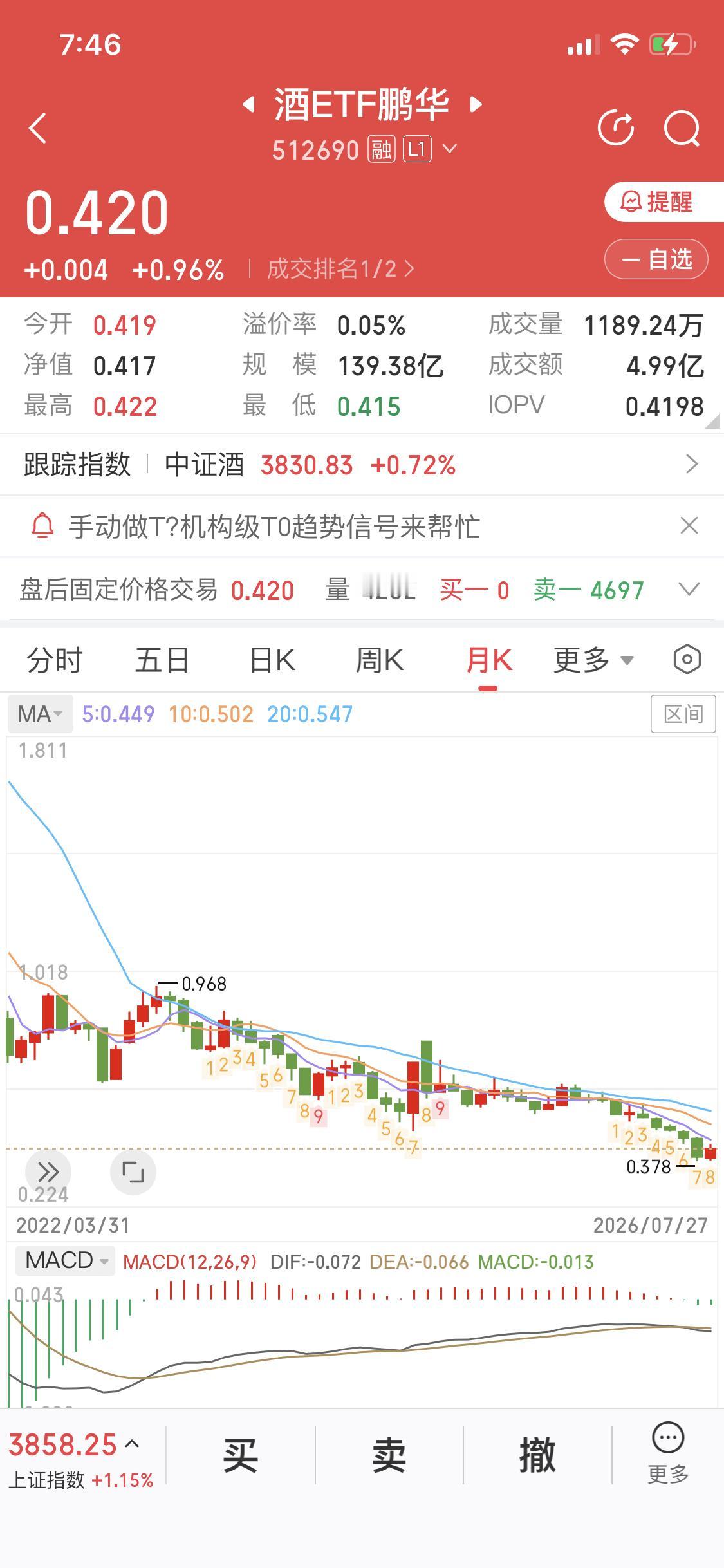
Task: Tap the 区间 range statistics button
Action: click(x=683, y=714)
